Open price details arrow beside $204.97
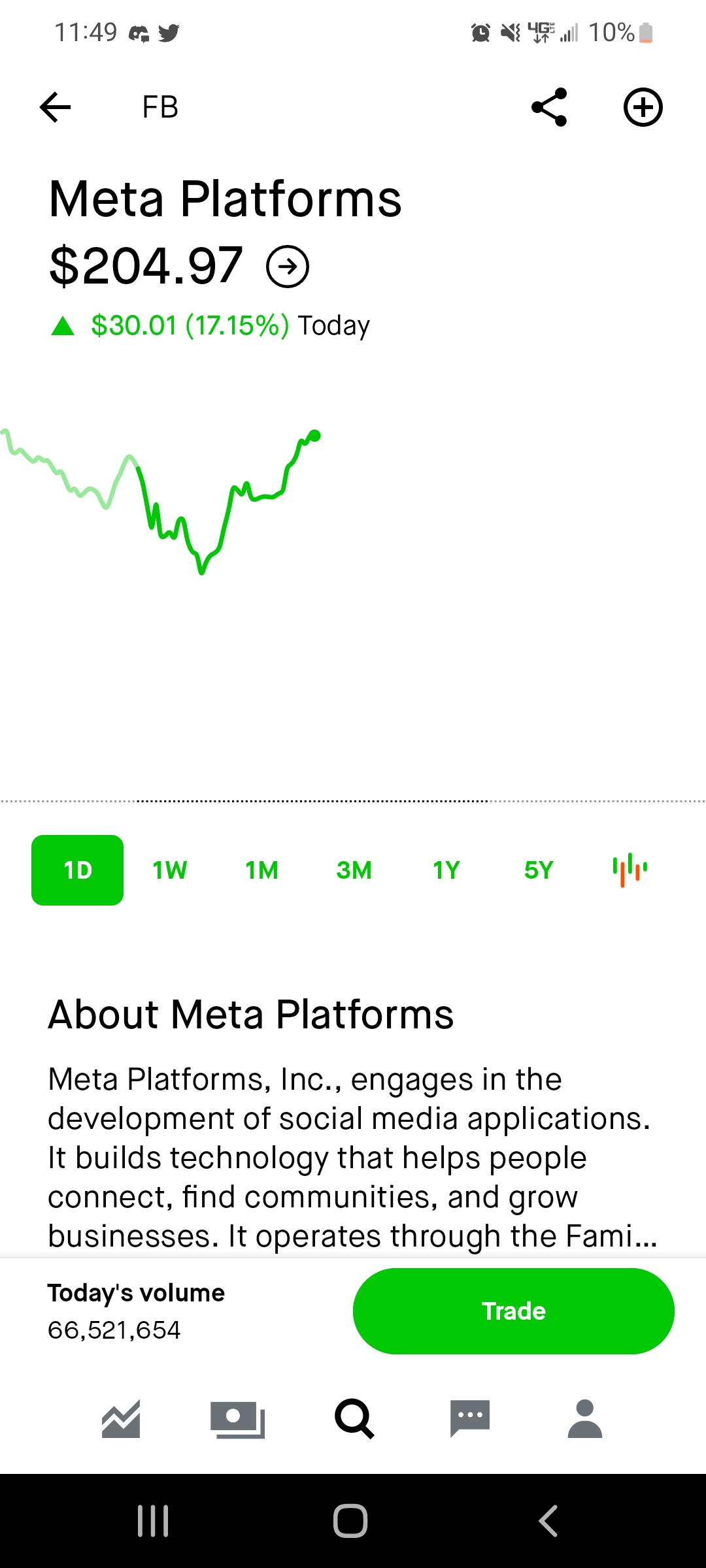This screenshot has height=1568, width=706. tap(288, 267)
